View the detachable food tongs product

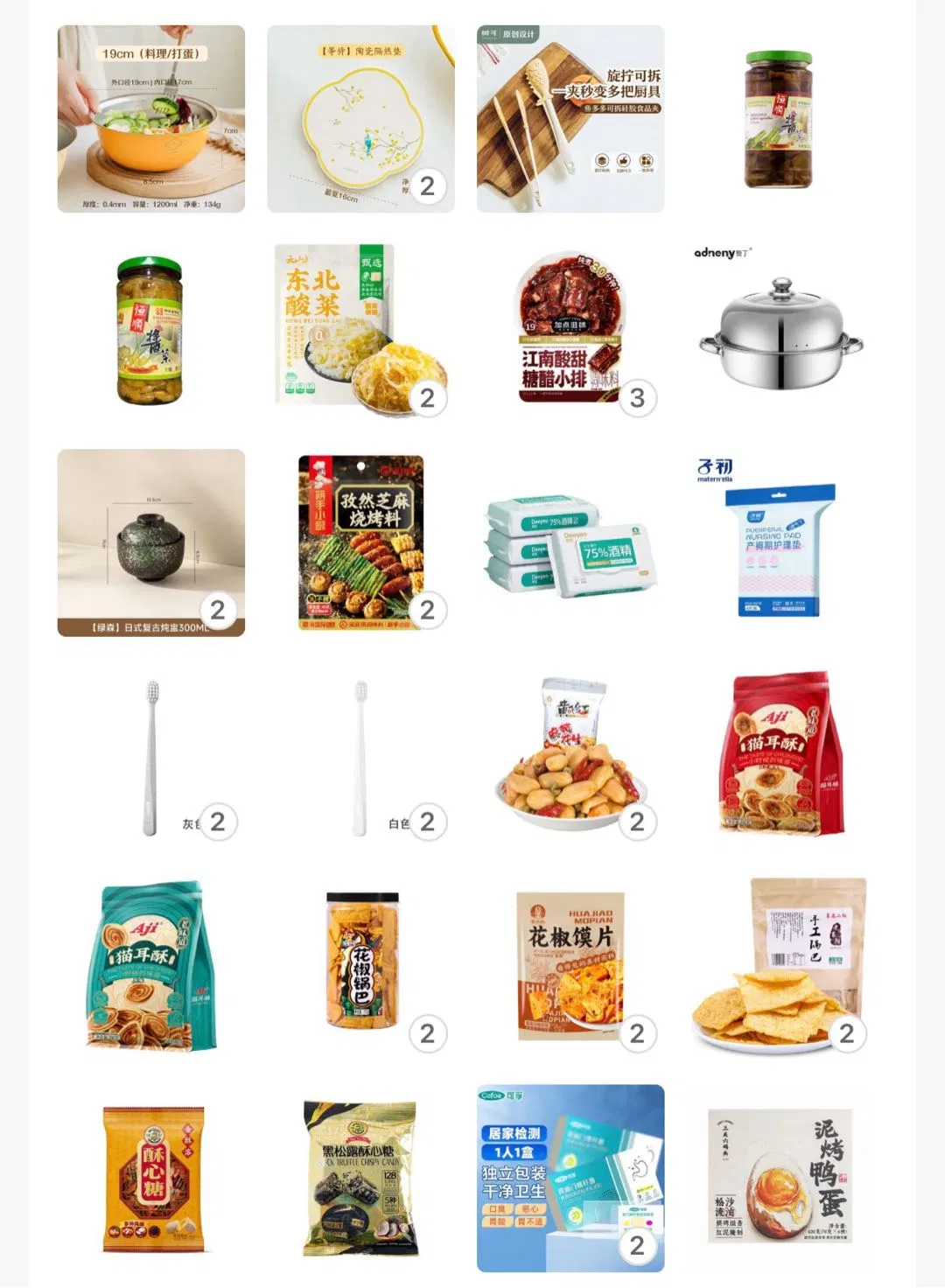click(x=570, y=119)
